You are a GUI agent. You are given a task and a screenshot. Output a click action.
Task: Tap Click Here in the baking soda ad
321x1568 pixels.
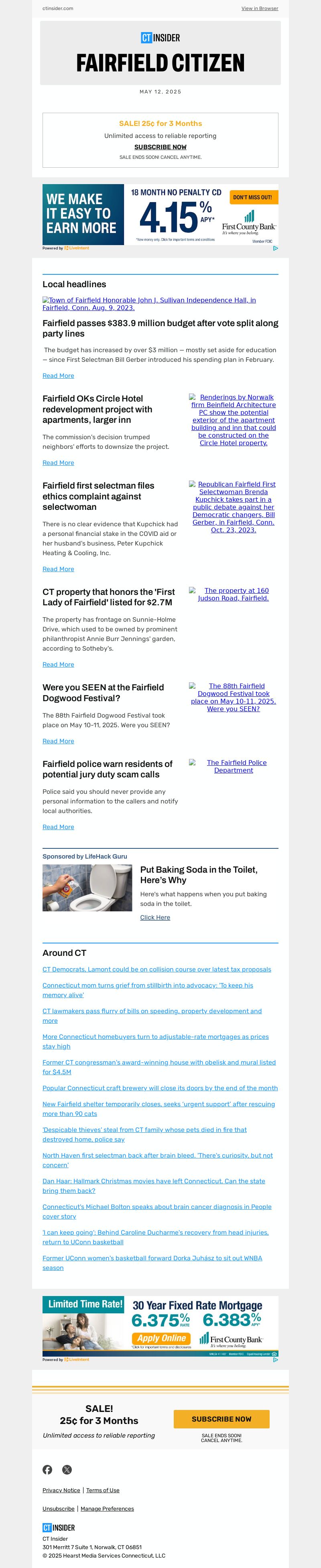[155, 917]
